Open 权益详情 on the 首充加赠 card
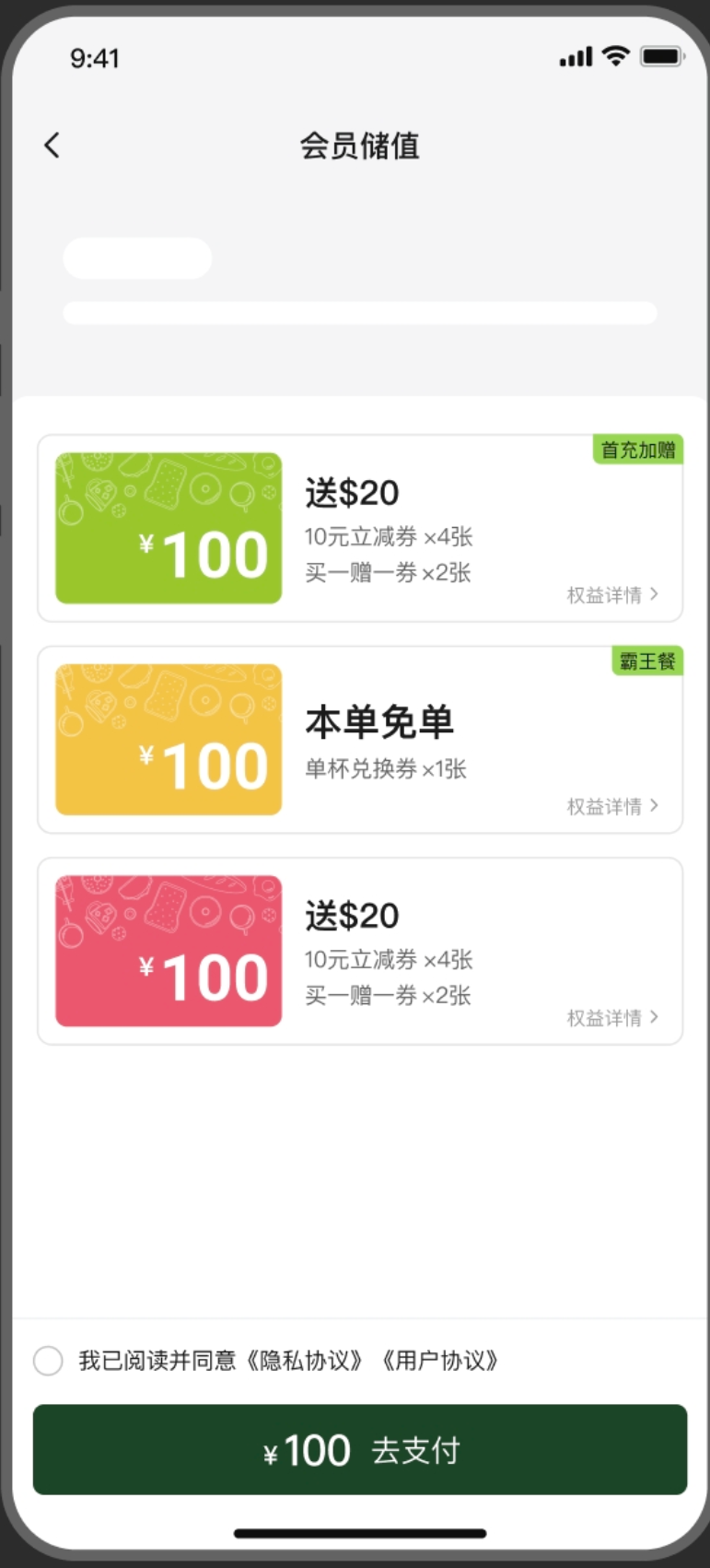 click(x=612, y=595)
